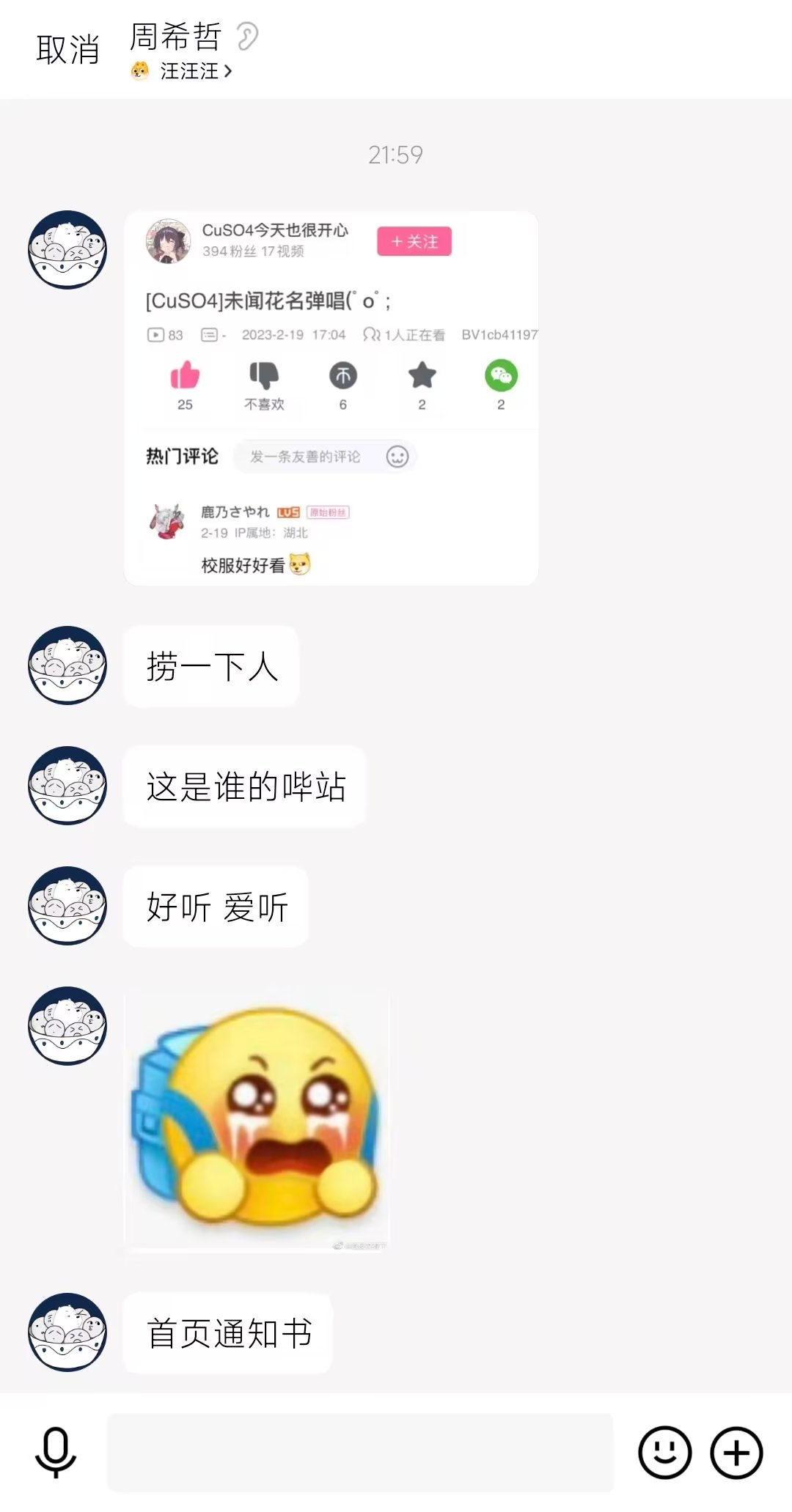Image resolution: width=792 pixels, height=1512 pixels.
Task: Open the emoji picker
Action: (664, 1452)
